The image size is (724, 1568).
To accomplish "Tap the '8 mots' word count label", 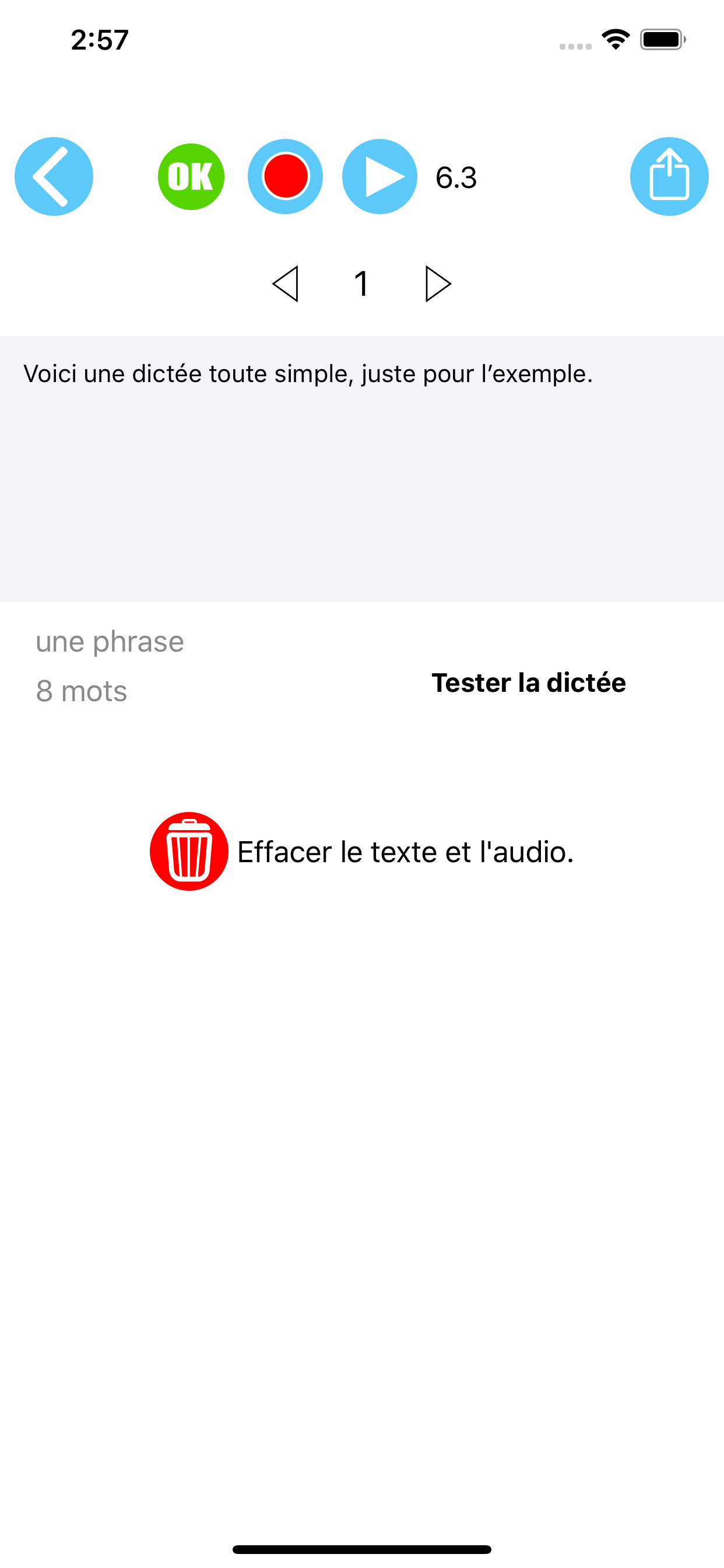I will 82,690.
